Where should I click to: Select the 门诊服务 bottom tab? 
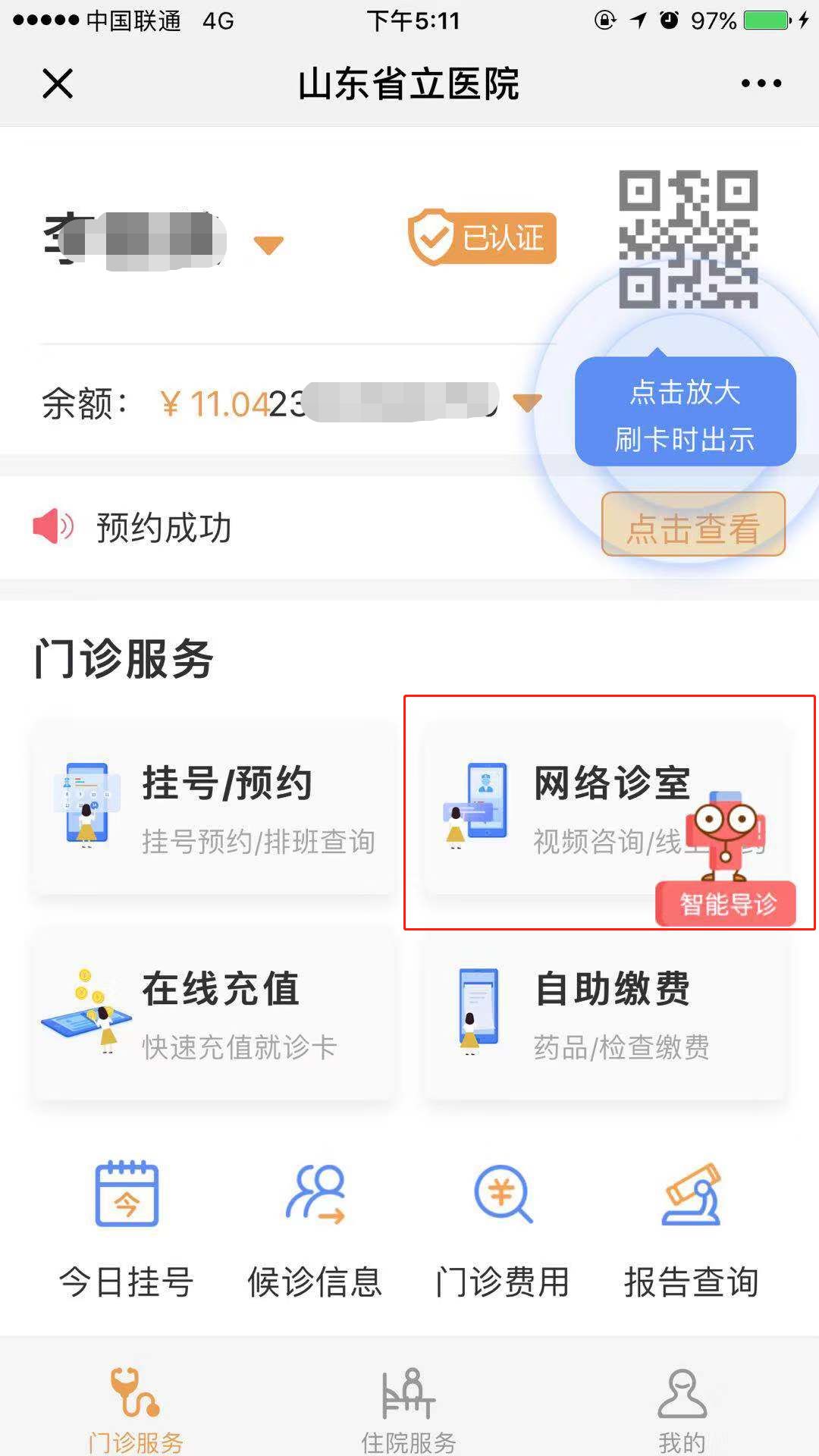[x=136, y=1409]
